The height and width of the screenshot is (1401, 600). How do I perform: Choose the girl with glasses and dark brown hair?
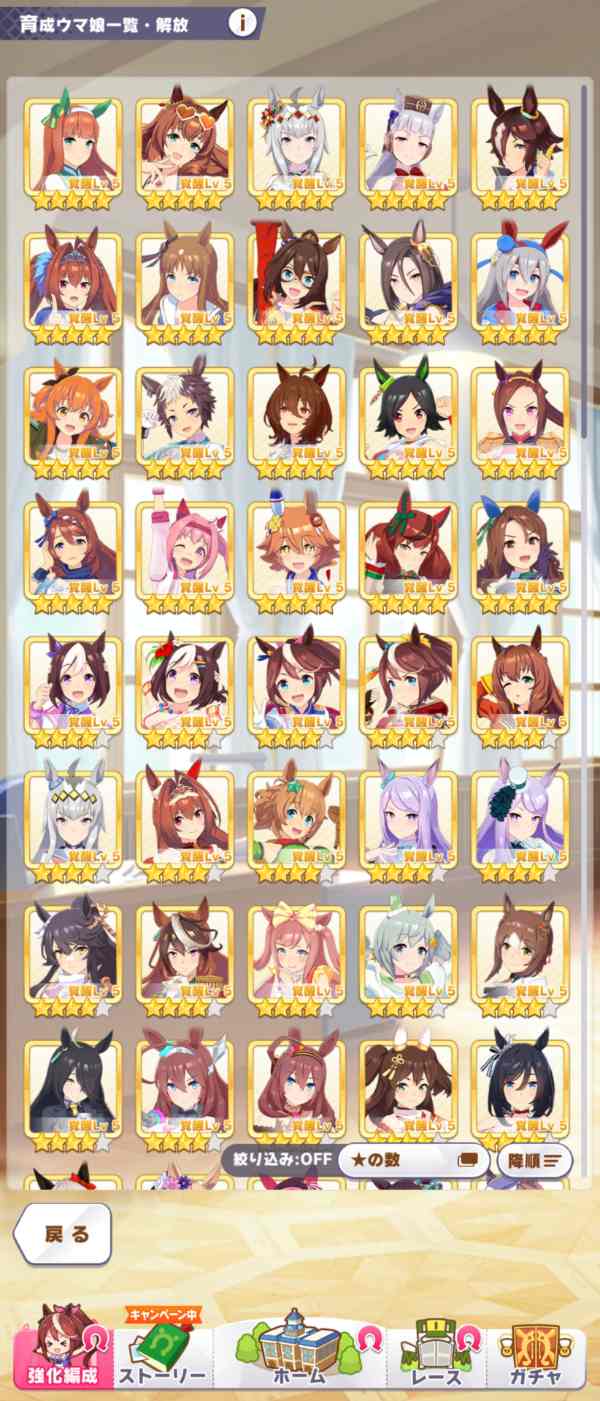[297, 280]
